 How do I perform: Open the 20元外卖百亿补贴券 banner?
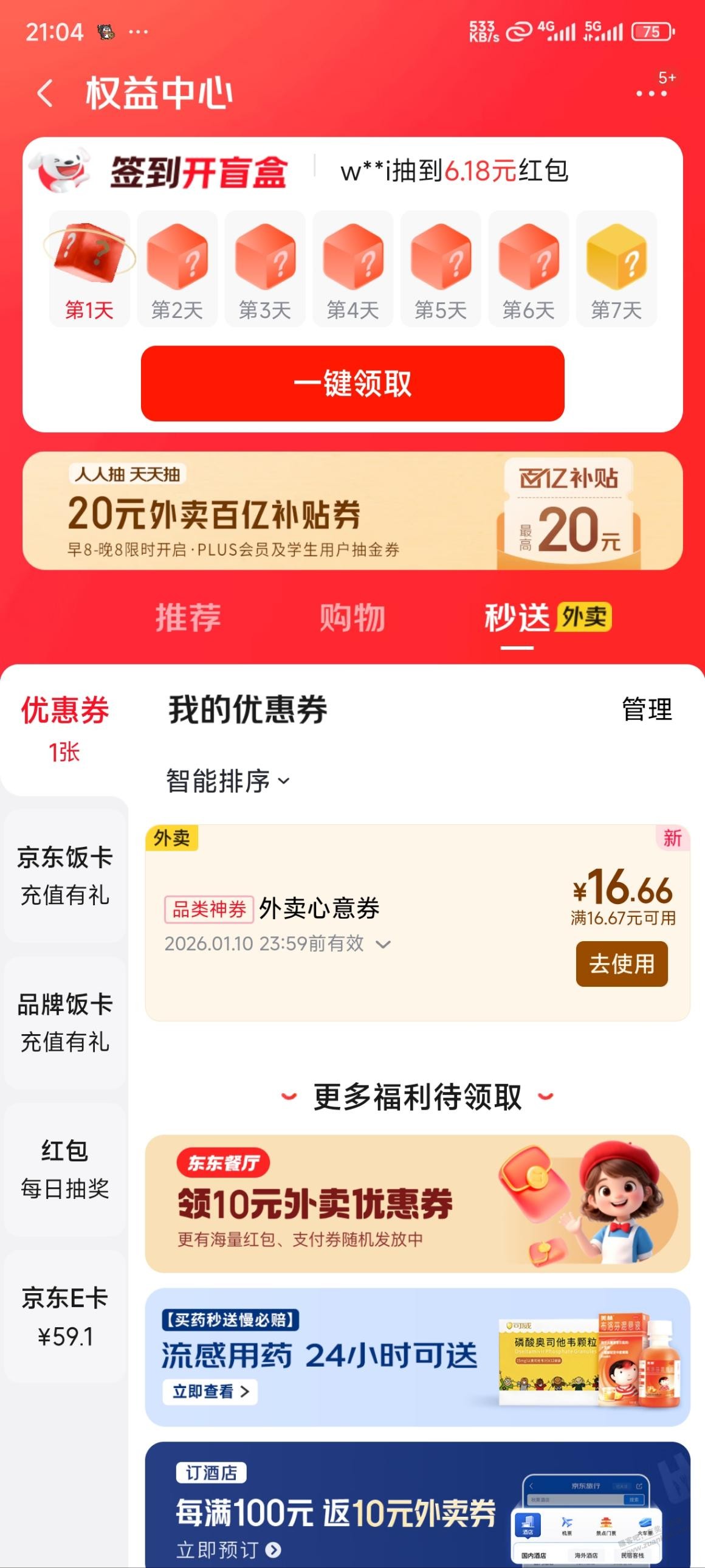tap(352, 511)
